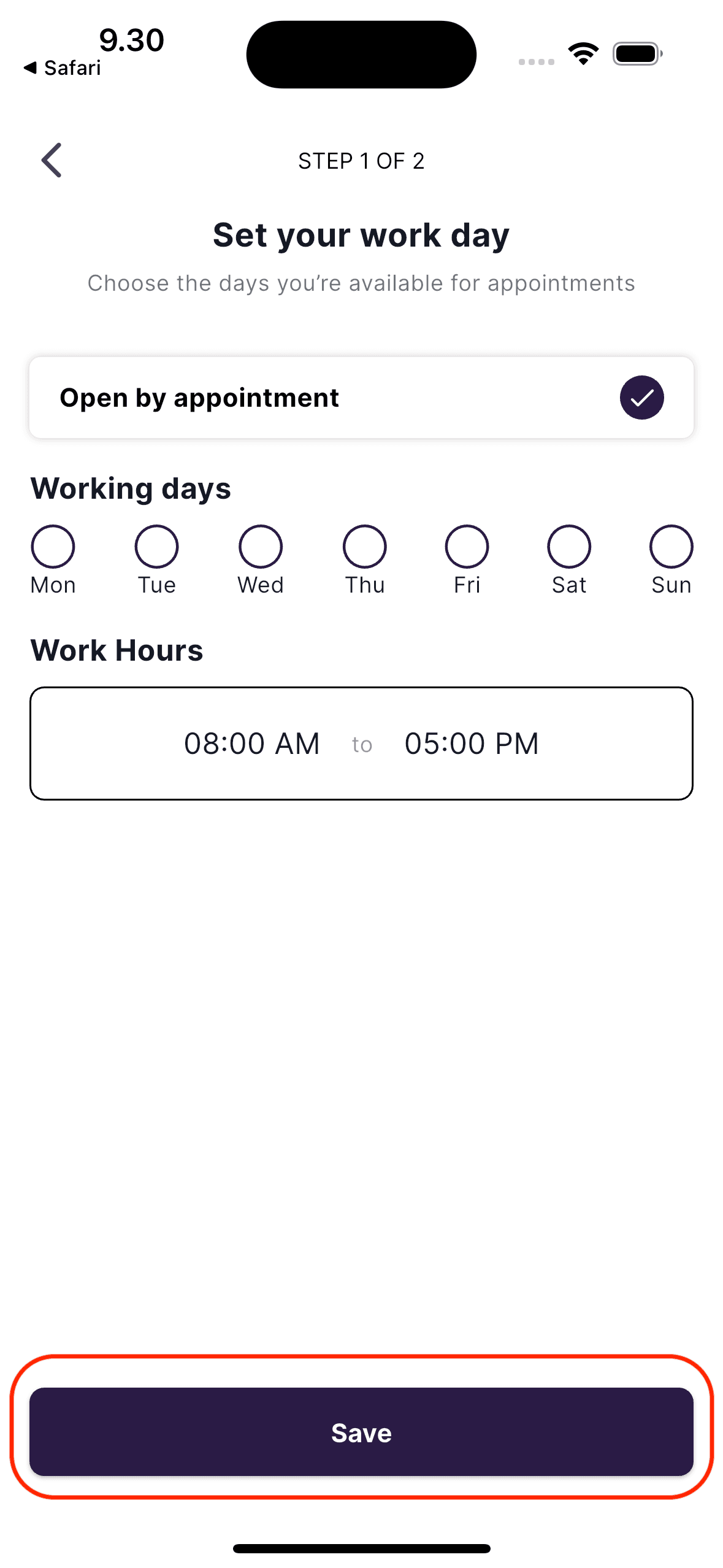Change the 05:00 PM end time
The image size is (723, 1568).
472,744
